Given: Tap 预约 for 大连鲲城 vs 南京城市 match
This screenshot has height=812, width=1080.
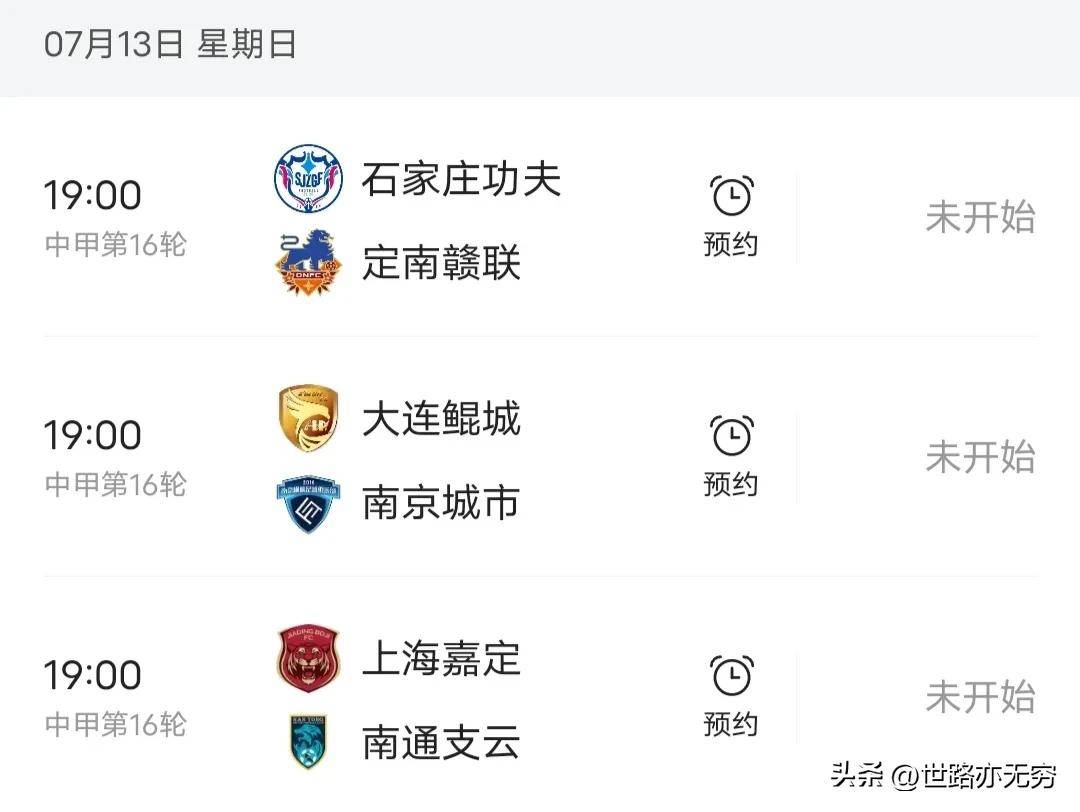Looking at the screenshot, I should (x=731, y=457).
